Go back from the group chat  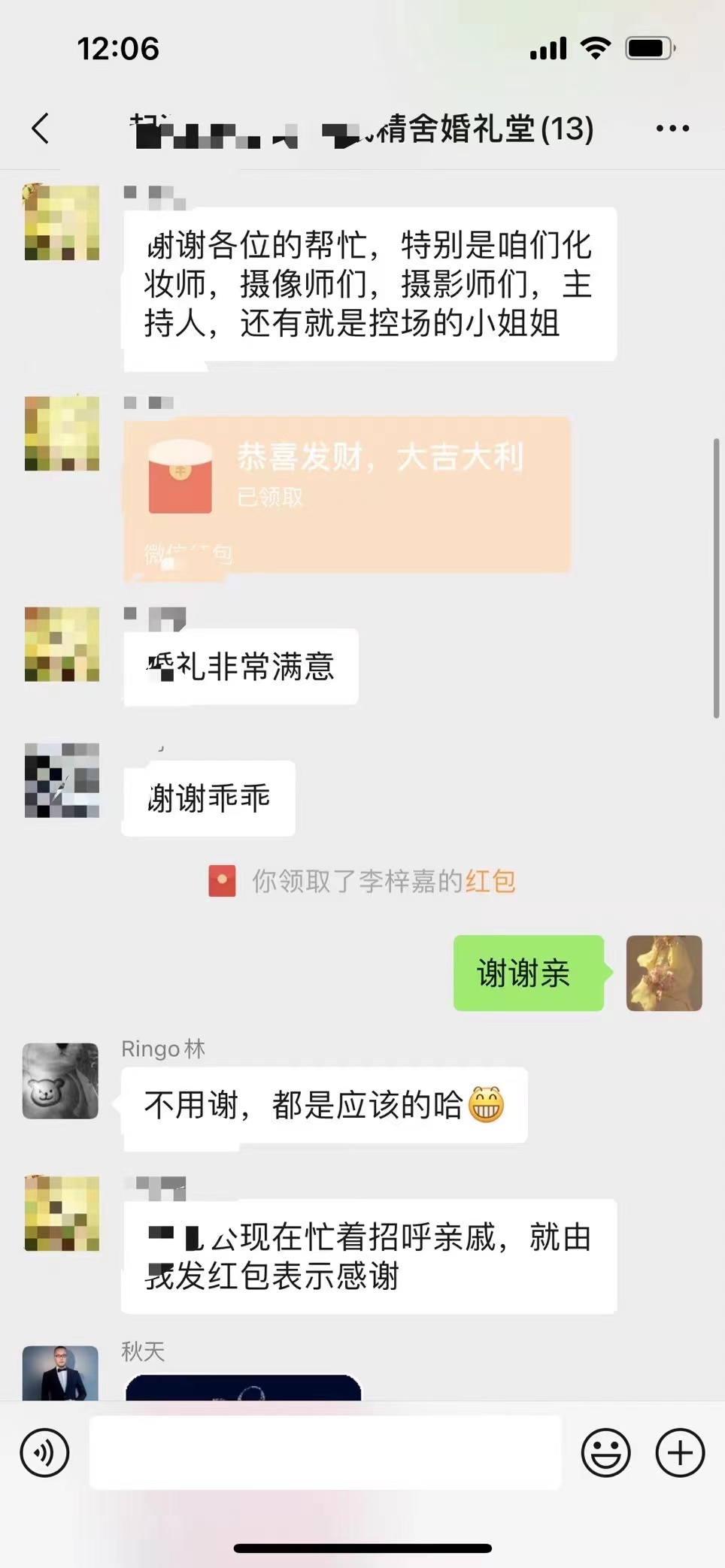(41, 129)
